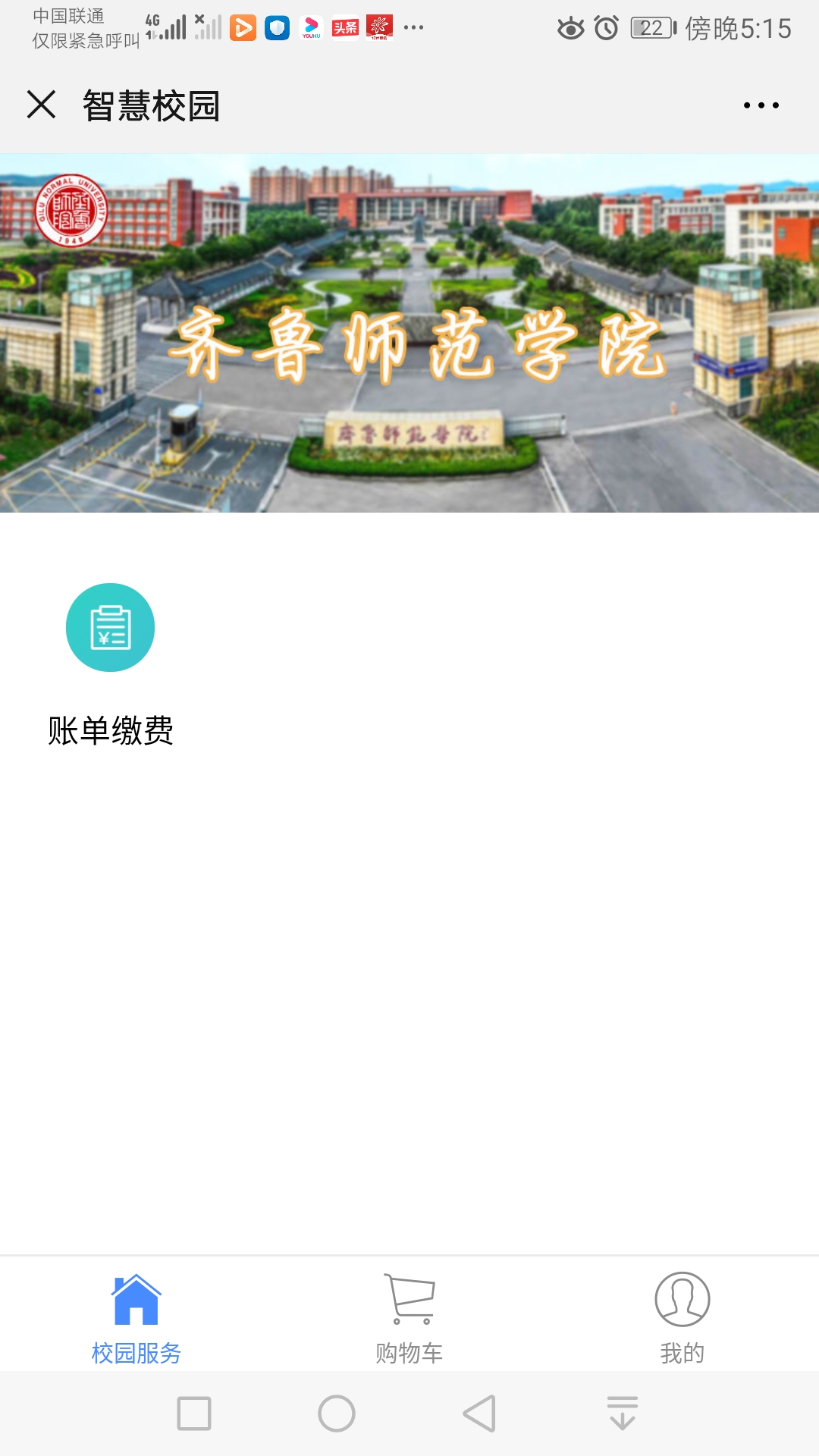
Task: Switch to the 我的 tab
Action: [682, 1316]
